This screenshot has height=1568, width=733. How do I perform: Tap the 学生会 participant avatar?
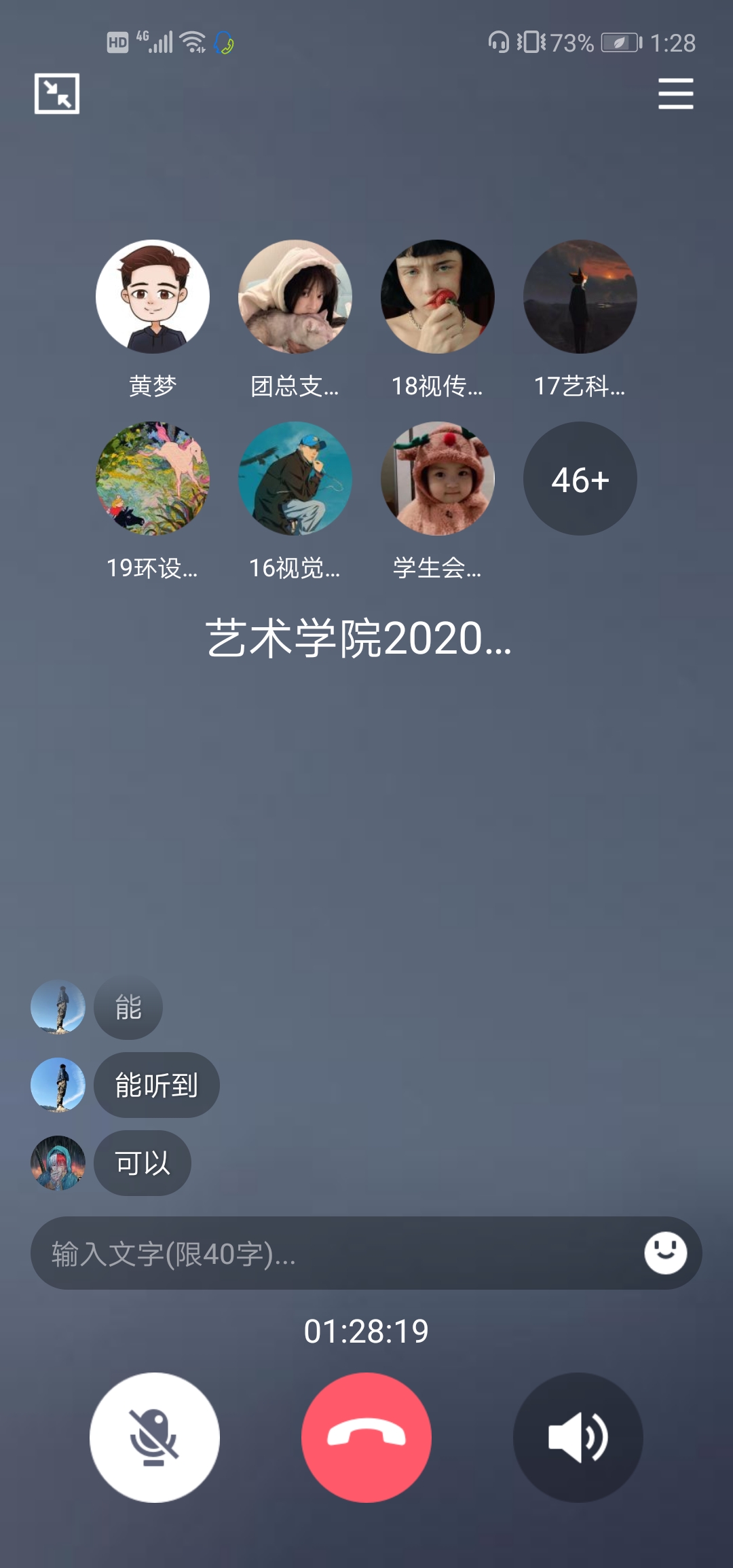pyautogui.click(x=438, y=479)
